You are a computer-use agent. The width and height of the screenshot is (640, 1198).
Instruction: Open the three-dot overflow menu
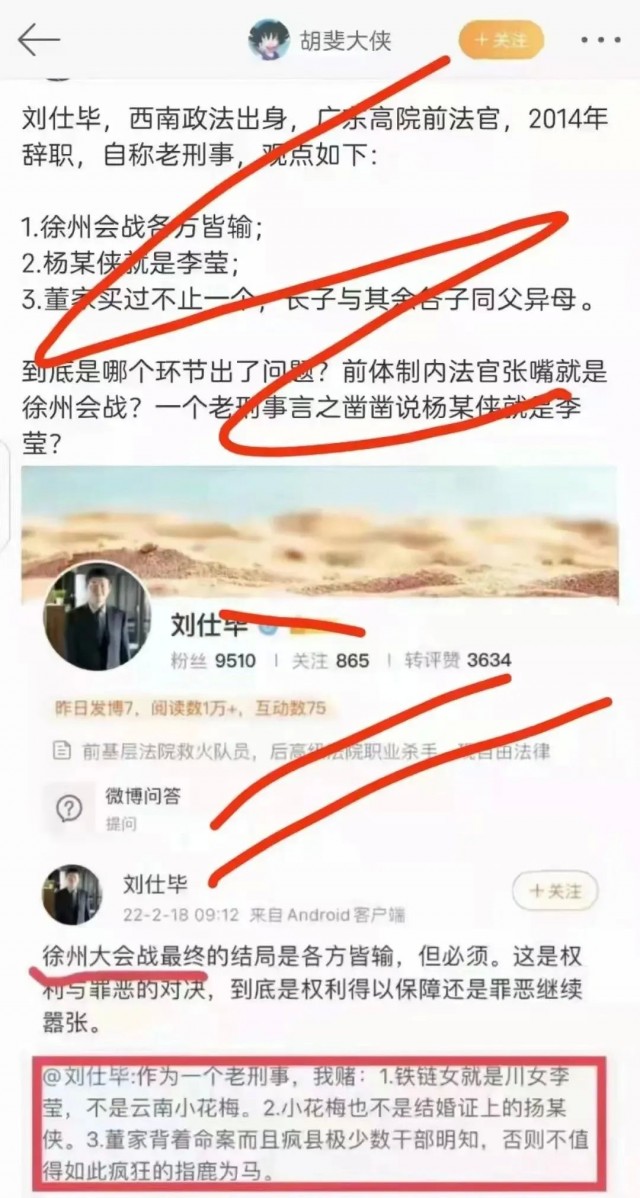600,40
